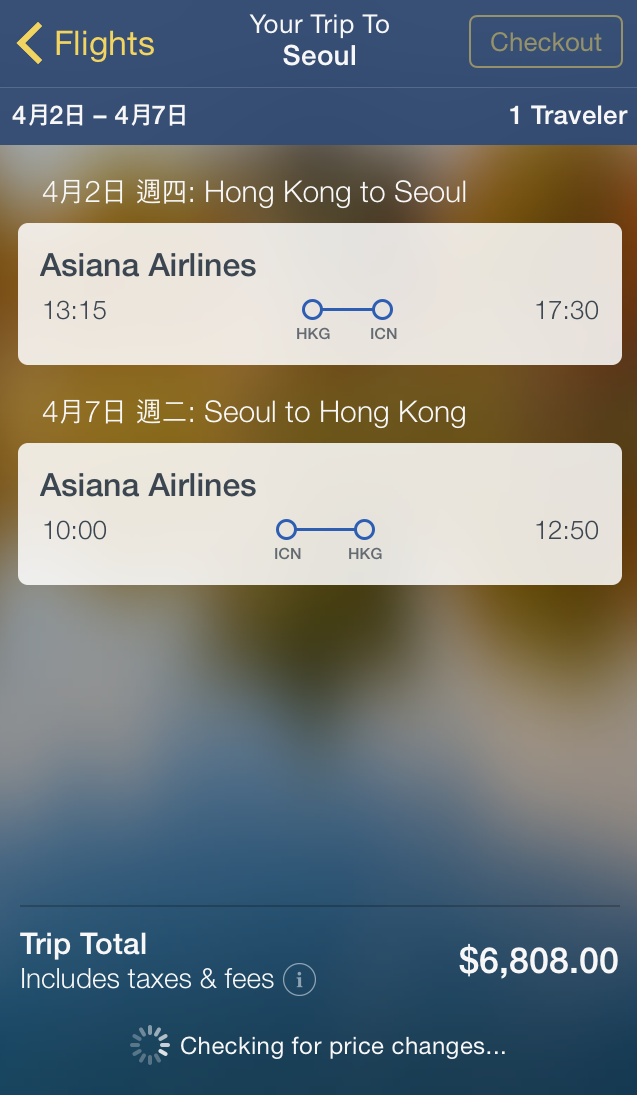This screenshot has width=637, height=1095.
Task: Open the Hong Kong to Seoul flight card
Action: point(319,294)
